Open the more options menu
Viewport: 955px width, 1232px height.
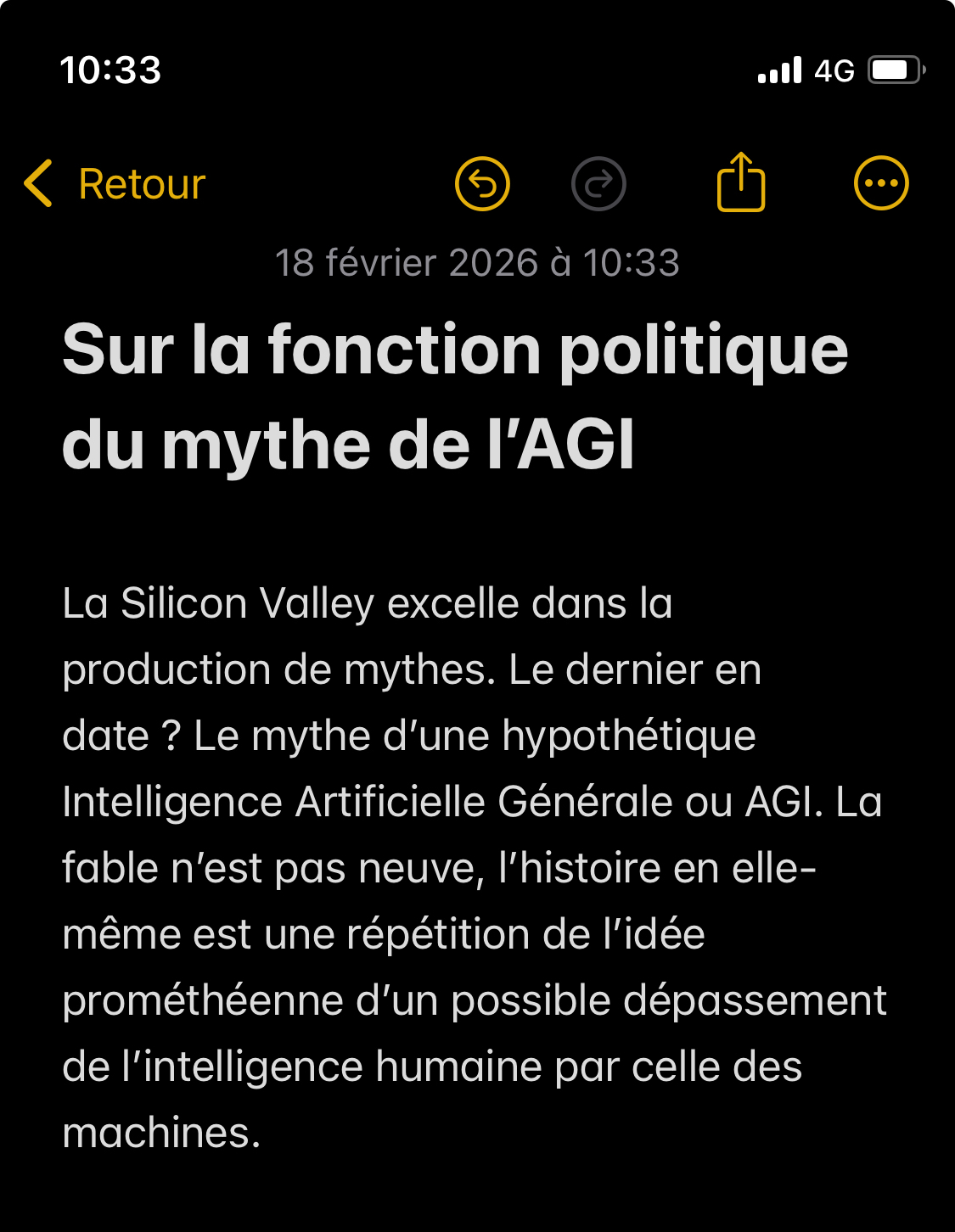click(x=881, y=183)
